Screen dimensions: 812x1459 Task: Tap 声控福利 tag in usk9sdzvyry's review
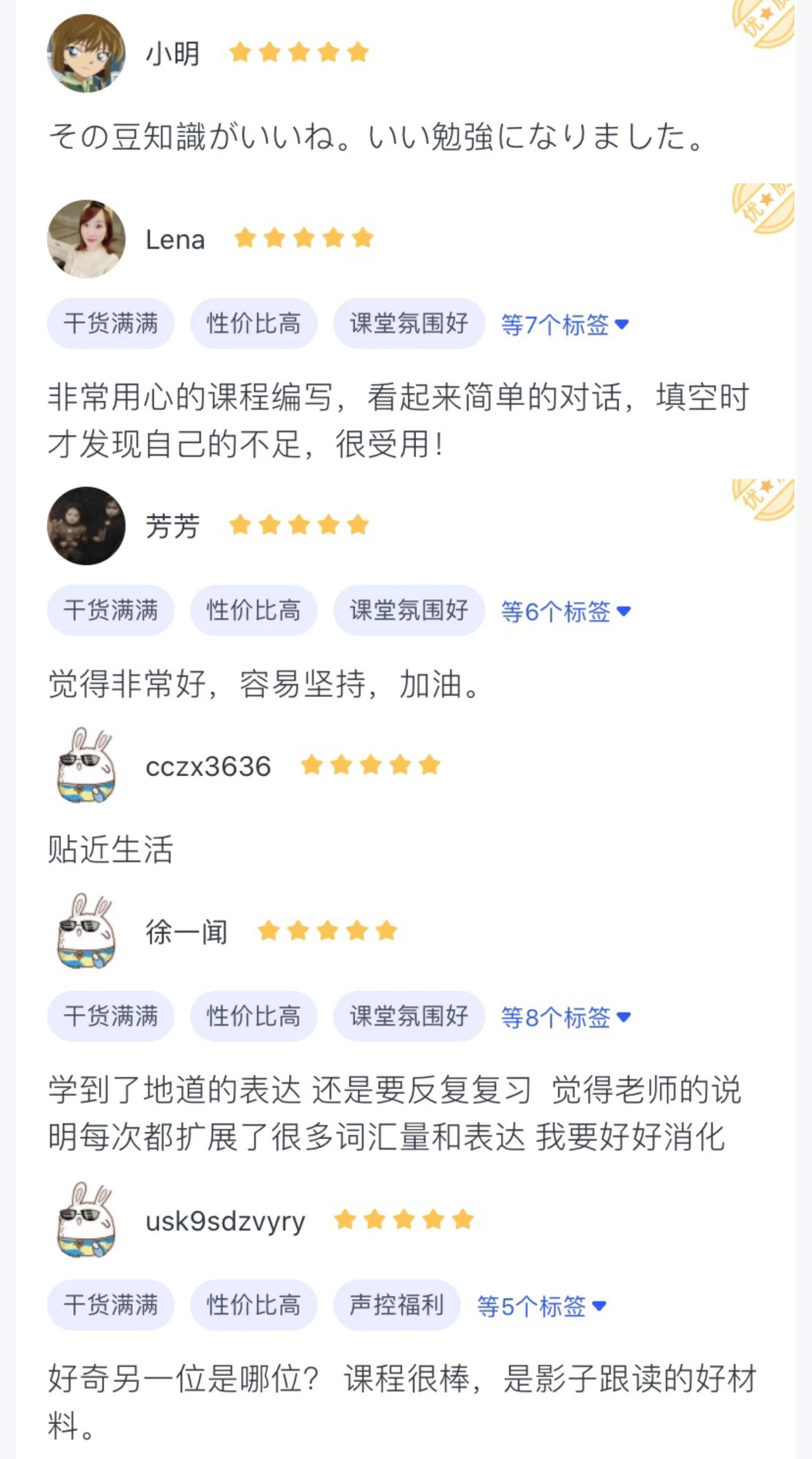click(x=396, y=1305)
